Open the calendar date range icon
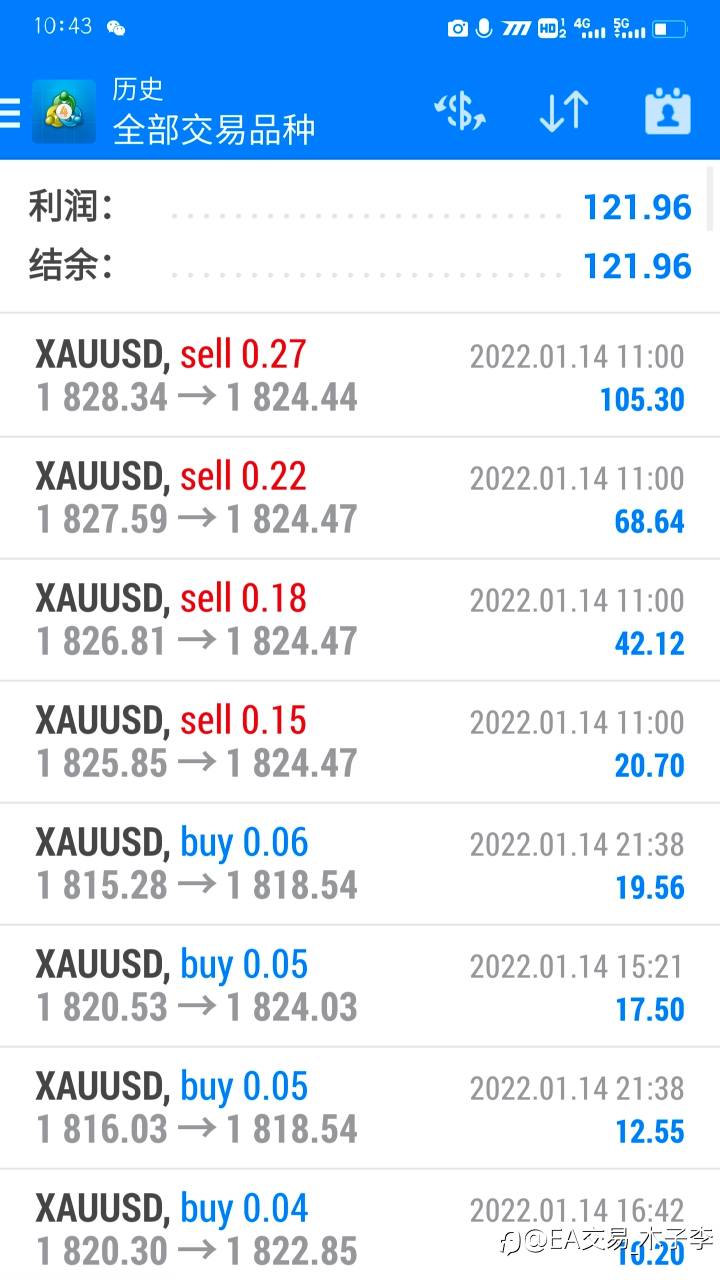 (668, 111)
